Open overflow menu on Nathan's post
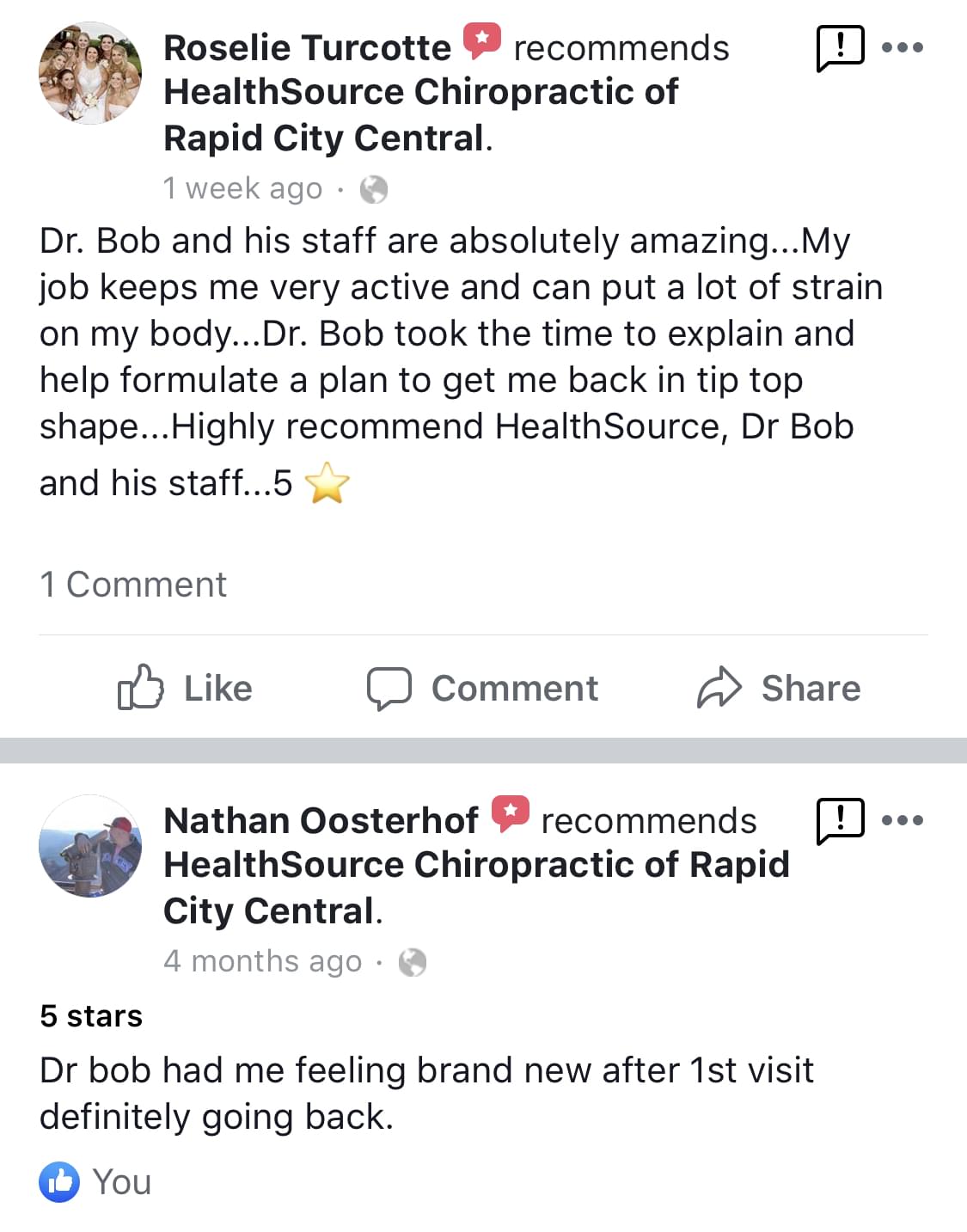The width and height of the screenshot is (967, 1232). coord(903,820)
